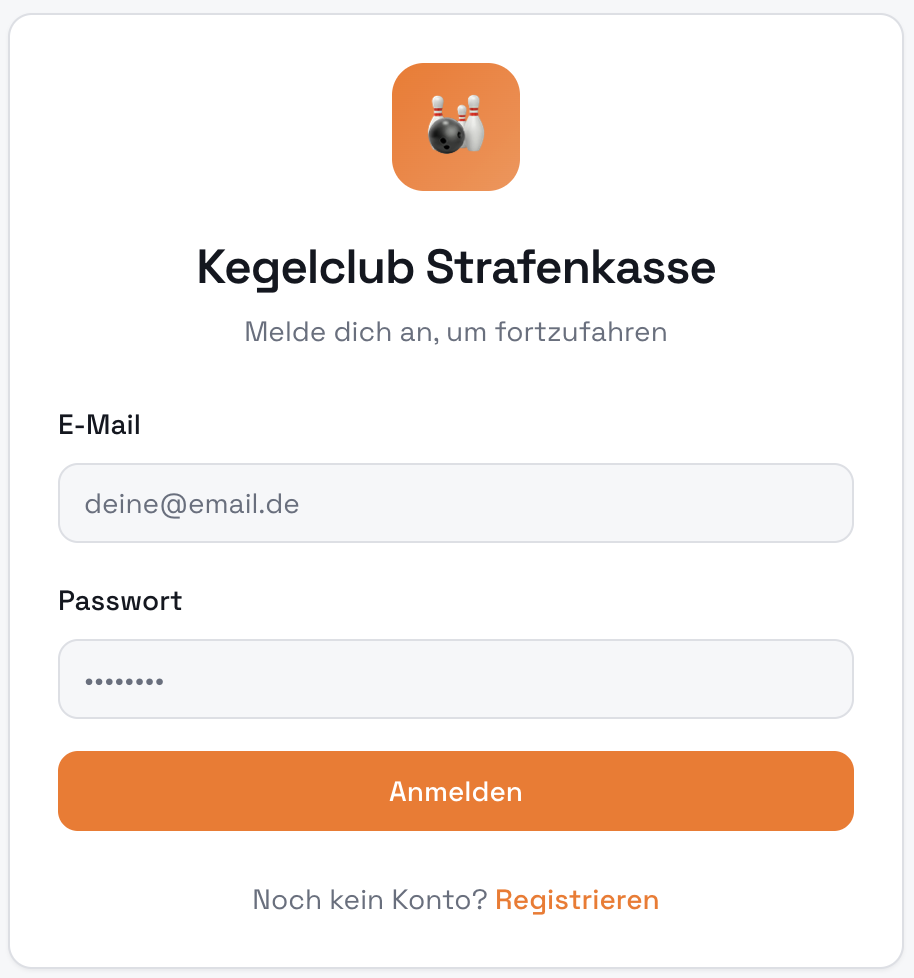Tap the Anmelden button

pyautogui.click(x=455, y=791)
